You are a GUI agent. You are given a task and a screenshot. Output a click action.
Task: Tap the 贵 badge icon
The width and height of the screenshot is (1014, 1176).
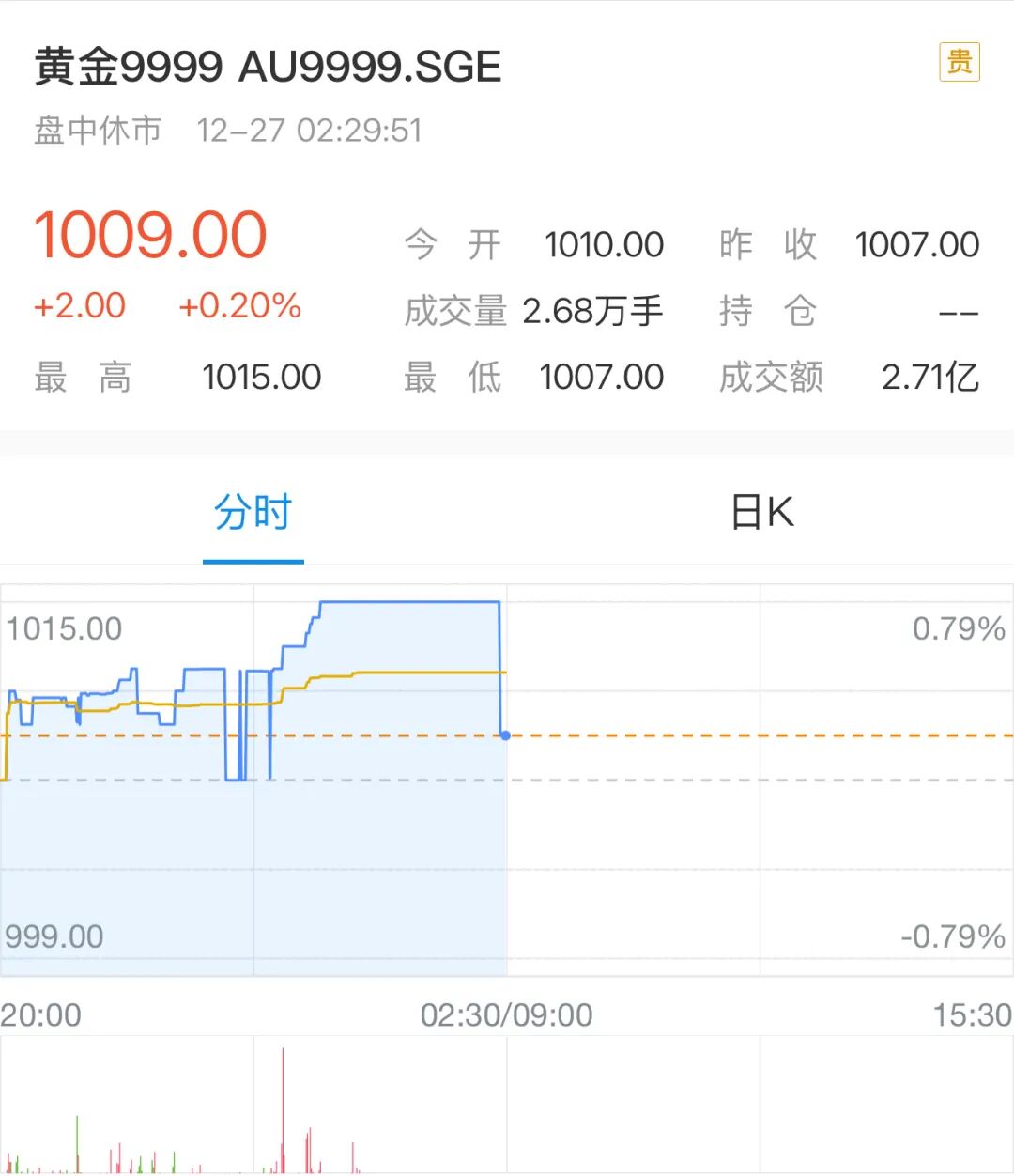959,63
